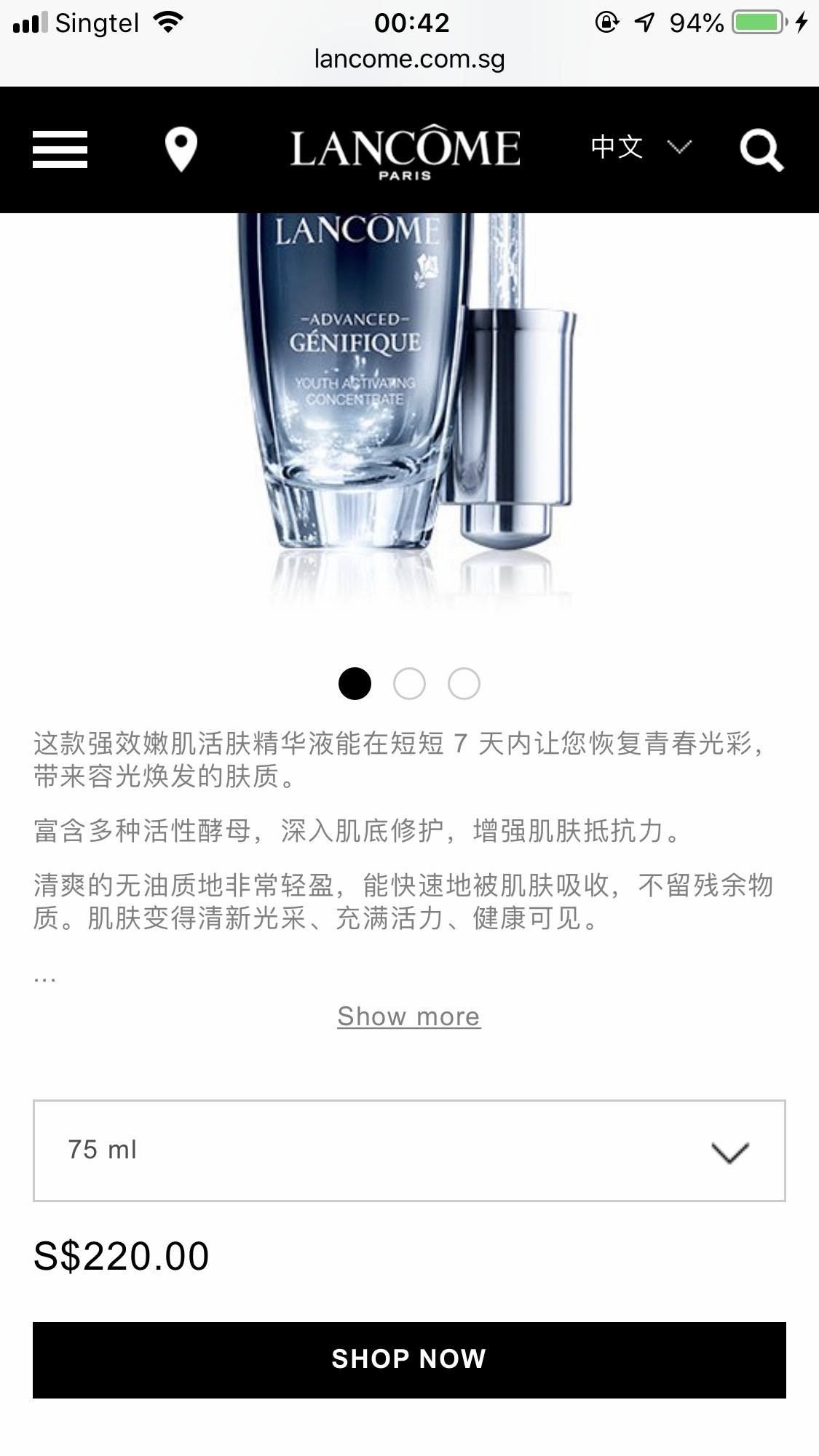The width and height of the screenshot is (819, 1456).
Task: Open the 中文 language dropdown
Action: click(x=639, y=148)
